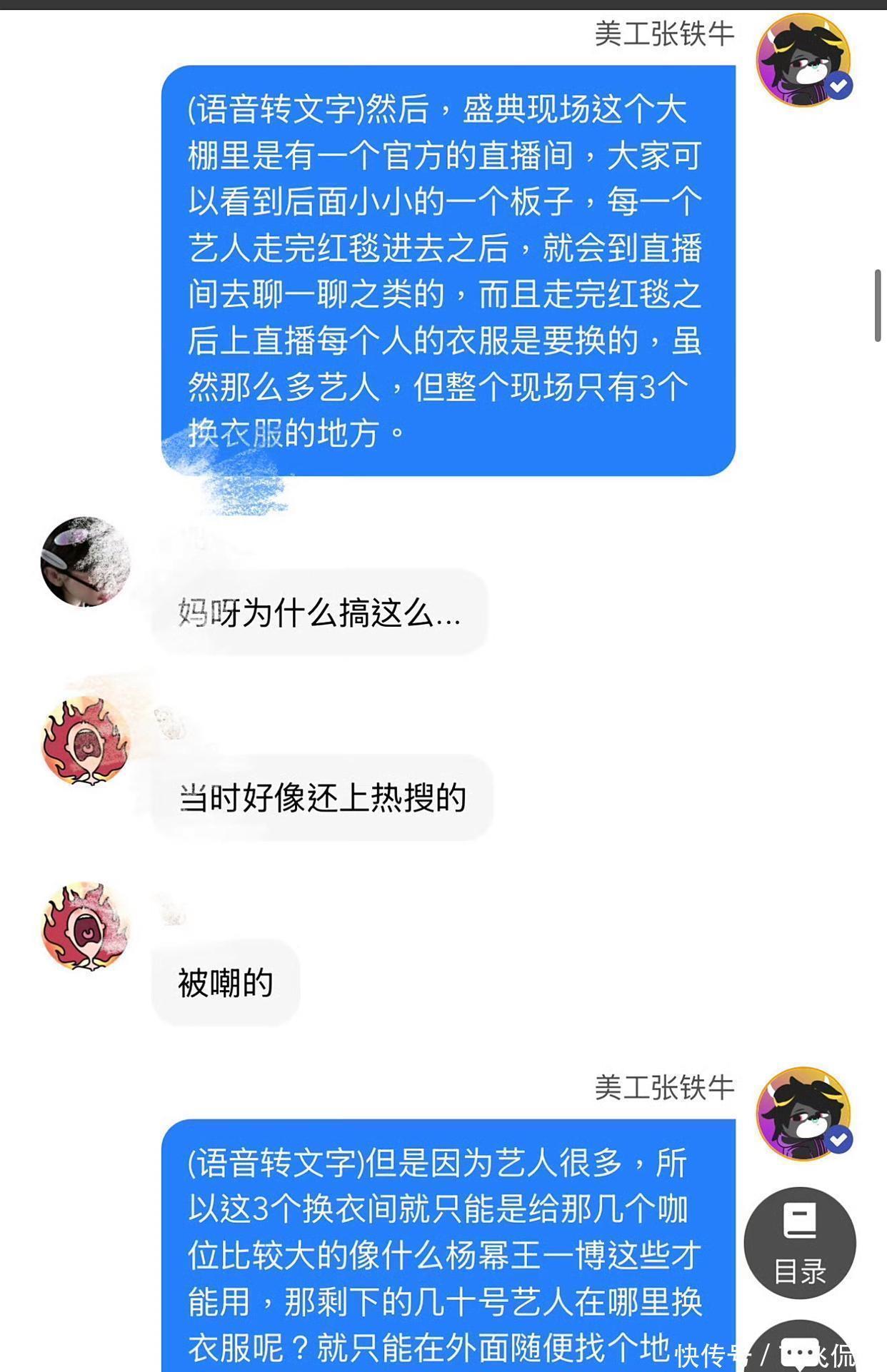The height and width of the screenshot is (1372, 887).
Task: View profile of user who said 妈呀为什么搞这么...
Action: tap(85, 562)
